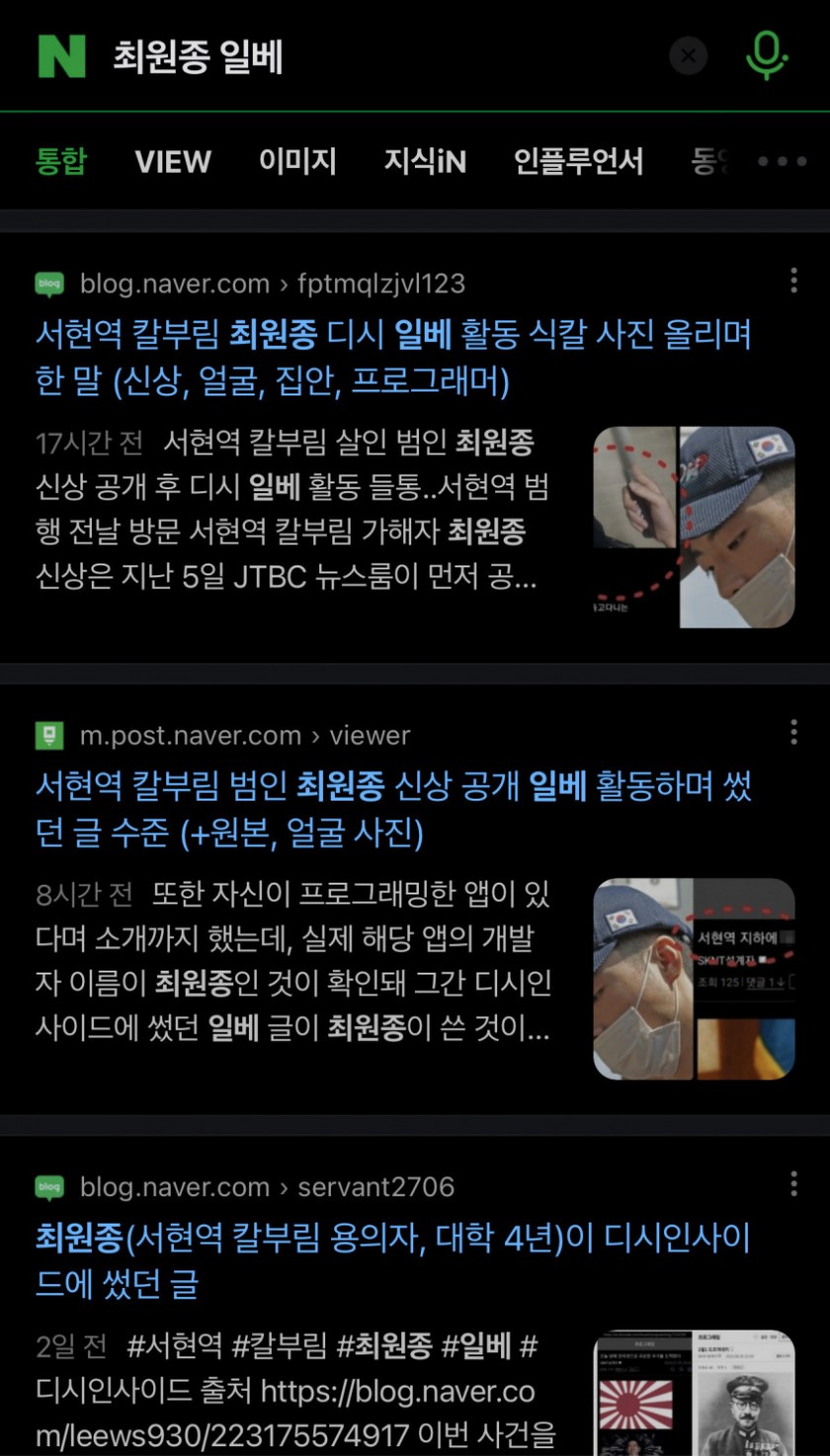
Task: Open the 최원종 디시인사이드에 썼던 글 result
Action: pos(393,1260)
